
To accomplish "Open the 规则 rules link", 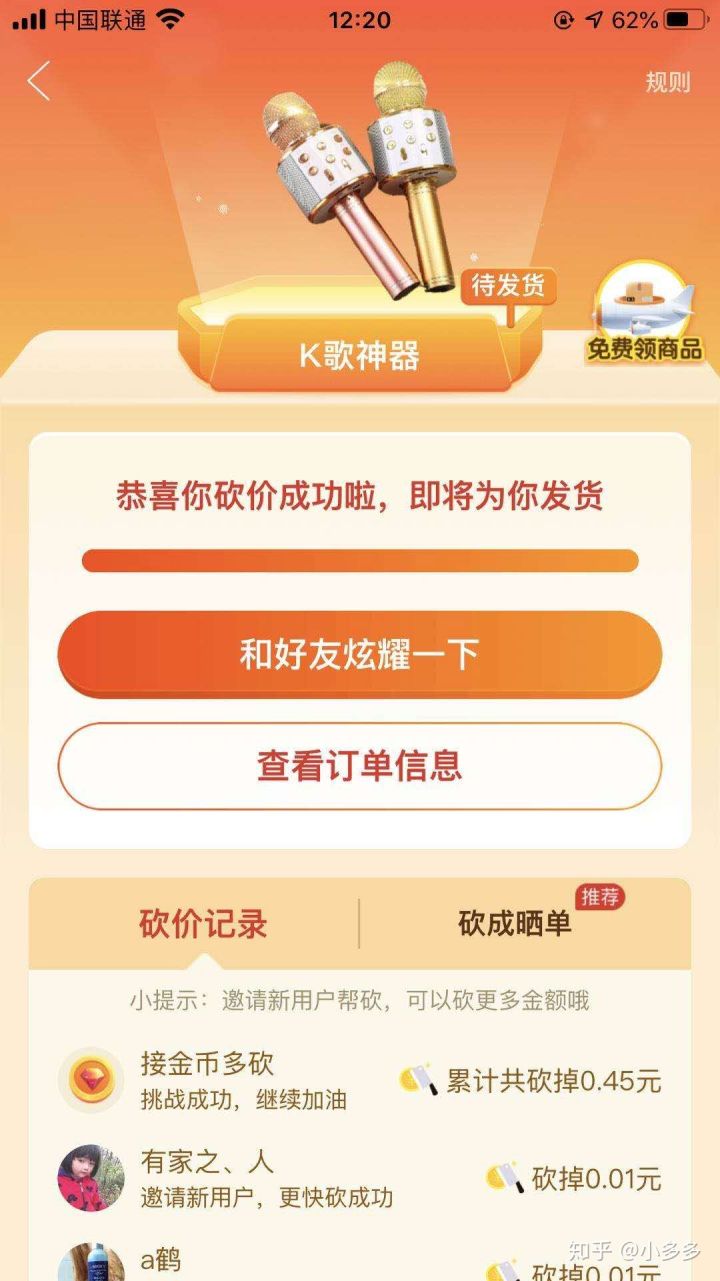I will pyautogui.click(x=667, y=82).
